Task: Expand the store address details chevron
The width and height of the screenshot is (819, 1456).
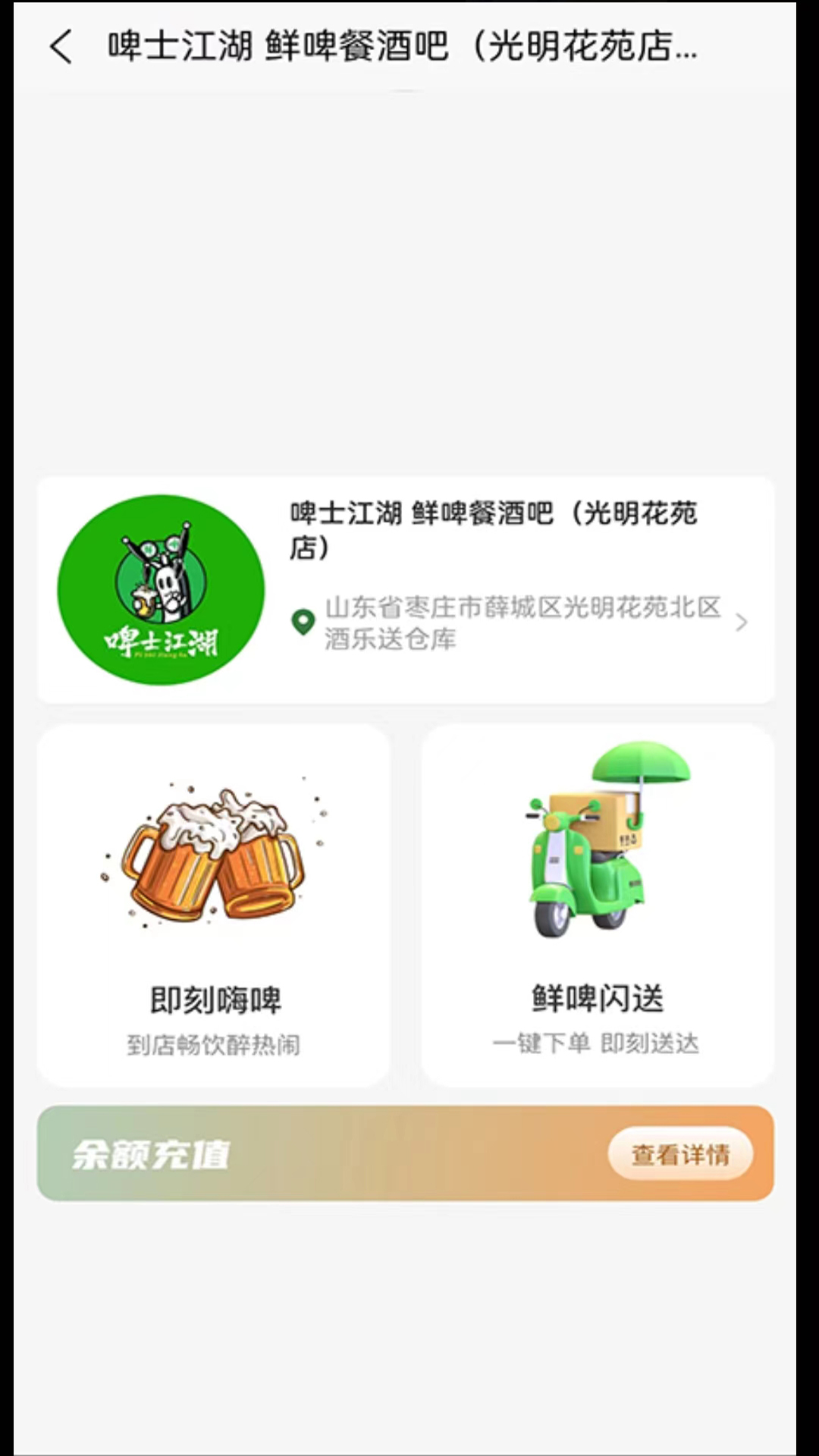Action: (741, 622)
